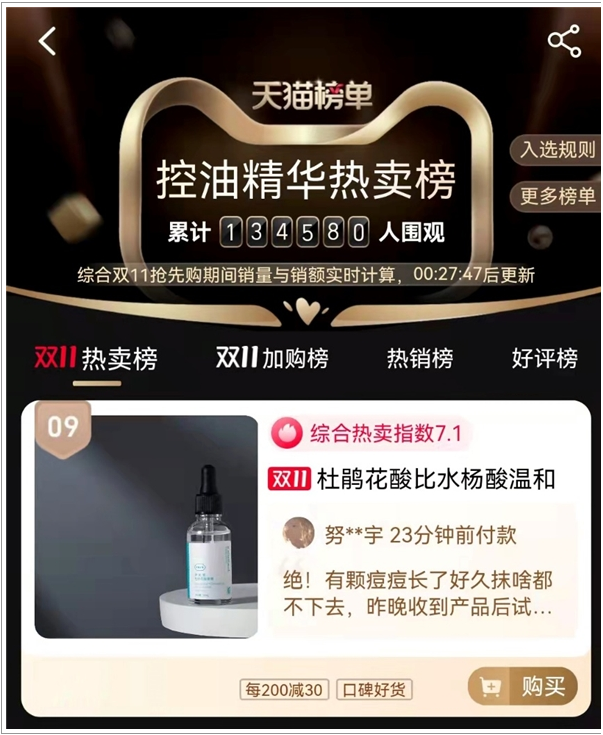
Task: Open the 入选规则 selection rules
Action: pyautogui.click(x=557, y=151)
